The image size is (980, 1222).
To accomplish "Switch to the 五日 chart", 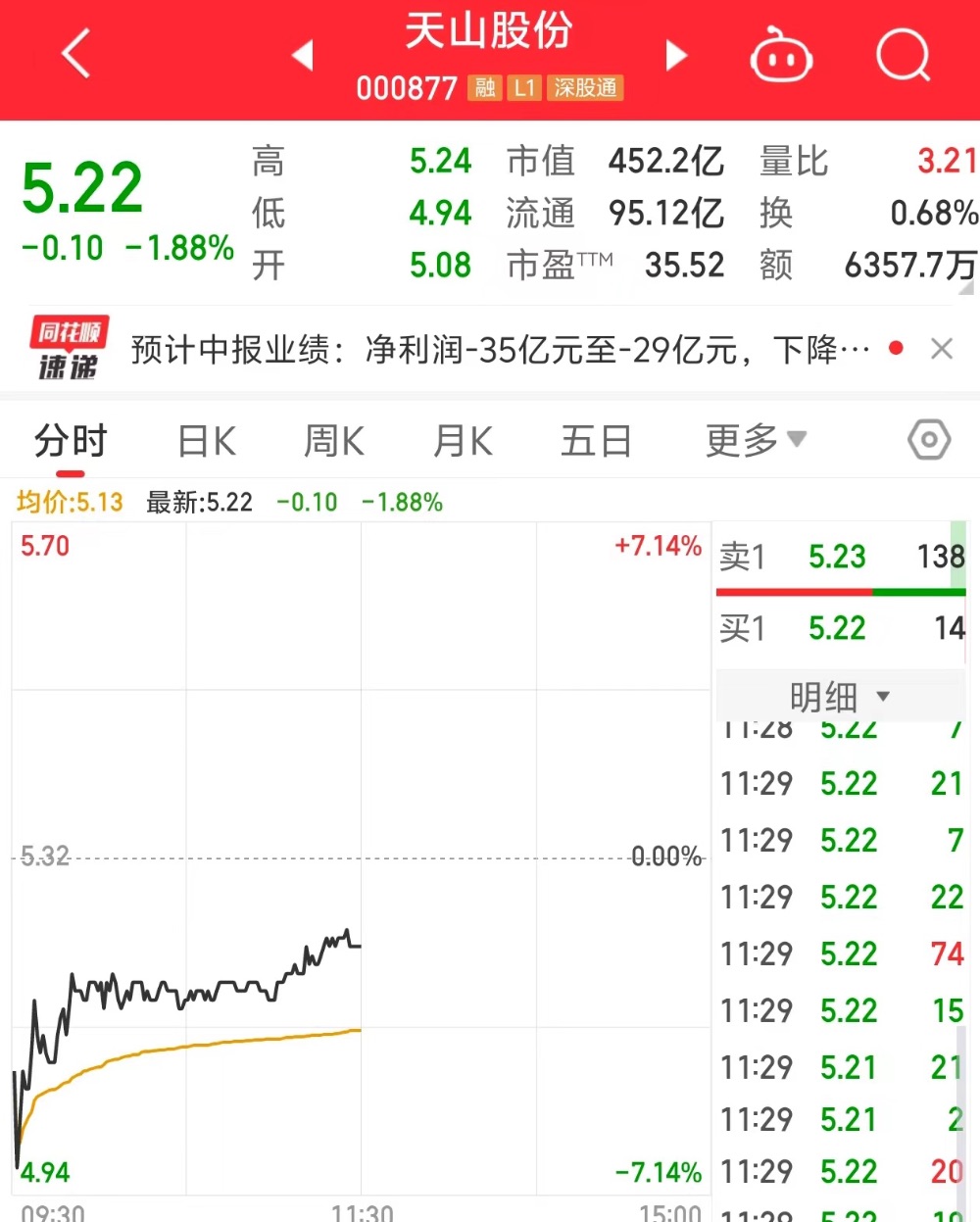I will click(x=596, y=442).
